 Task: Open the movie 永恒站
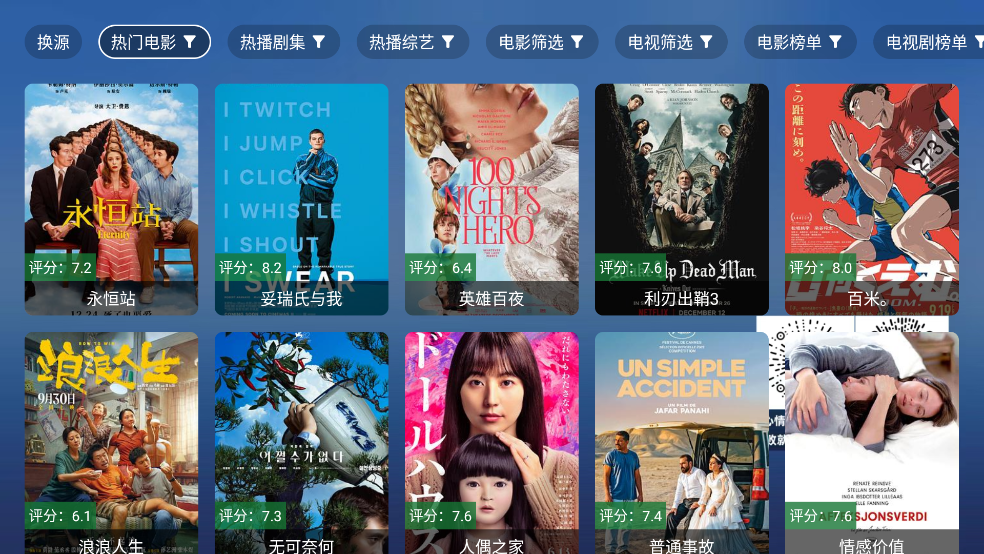pyautogui.click(x=111, y=199)
